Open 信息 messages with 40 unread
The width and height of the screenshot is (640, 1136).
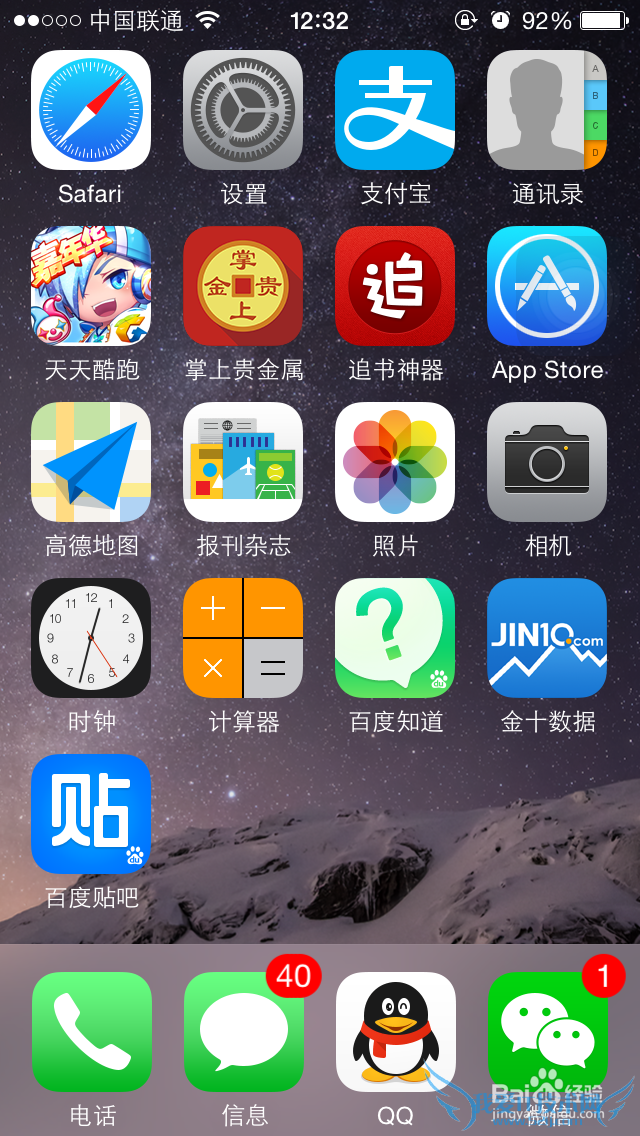244,1032
